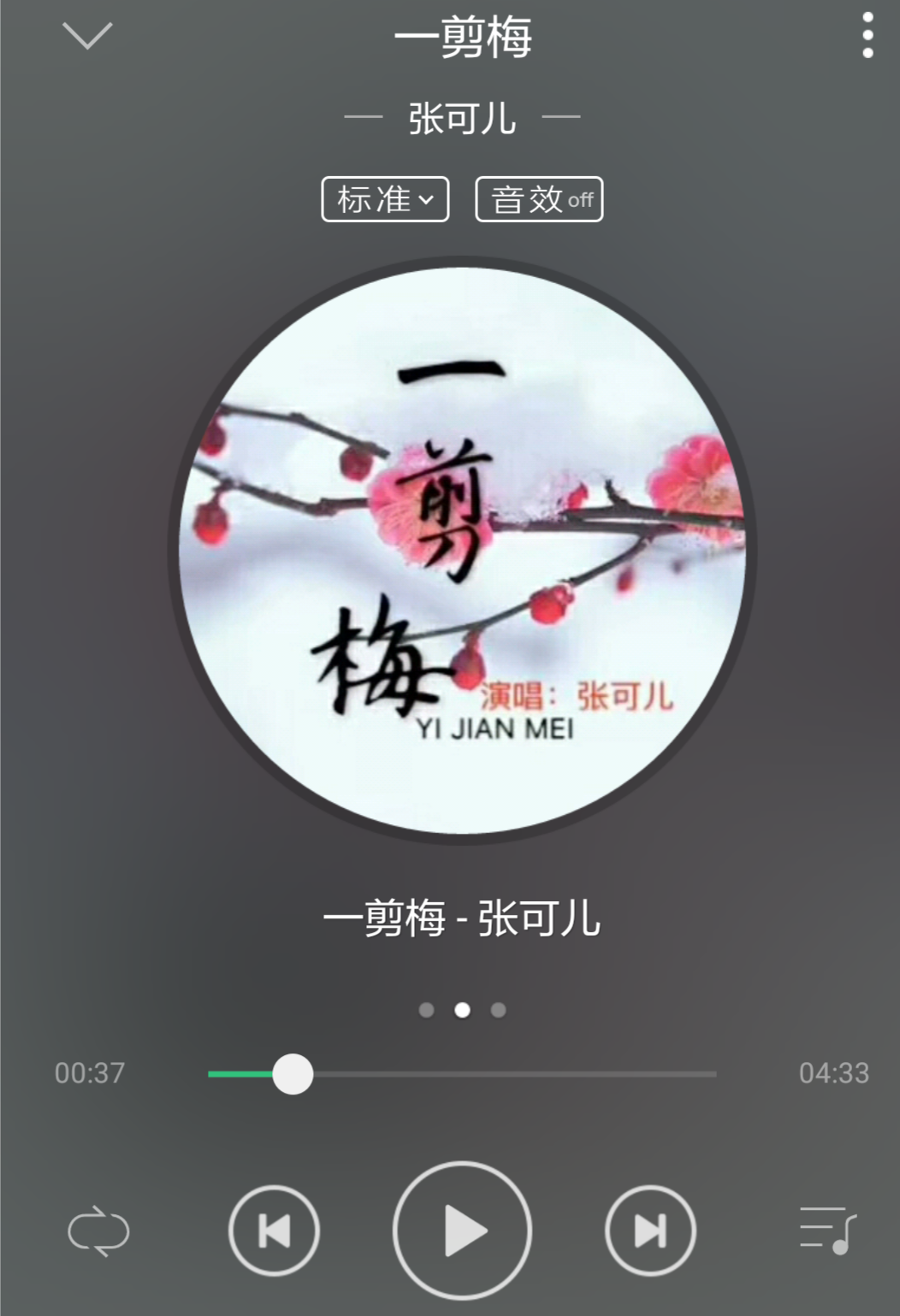This screenshot has width=900, height=1316.
Task: Click the play button in the center
Action: point(462,1230)
